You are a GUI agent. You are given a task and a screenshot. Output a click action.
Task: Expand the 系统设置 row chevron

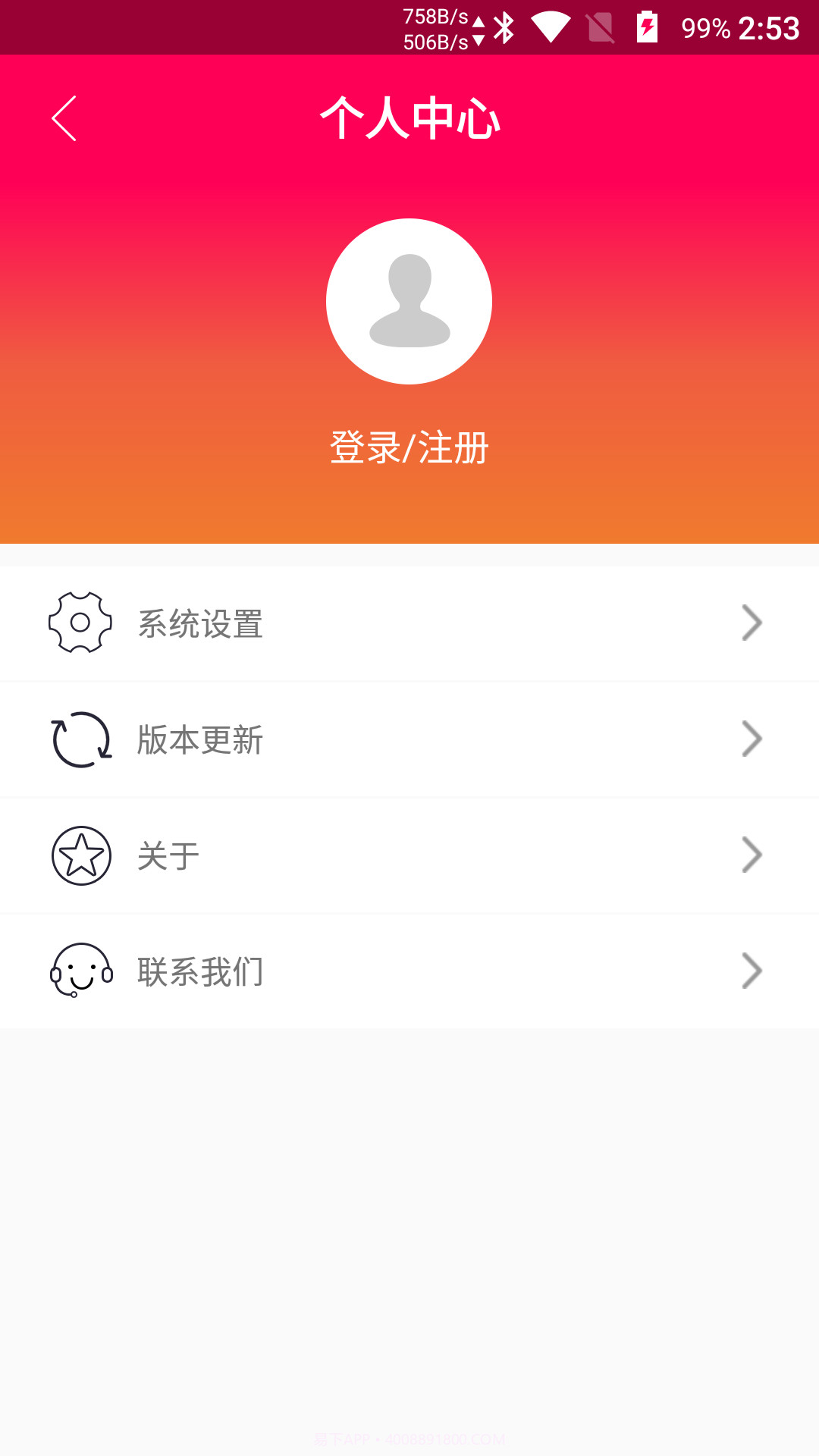[752, 623]
